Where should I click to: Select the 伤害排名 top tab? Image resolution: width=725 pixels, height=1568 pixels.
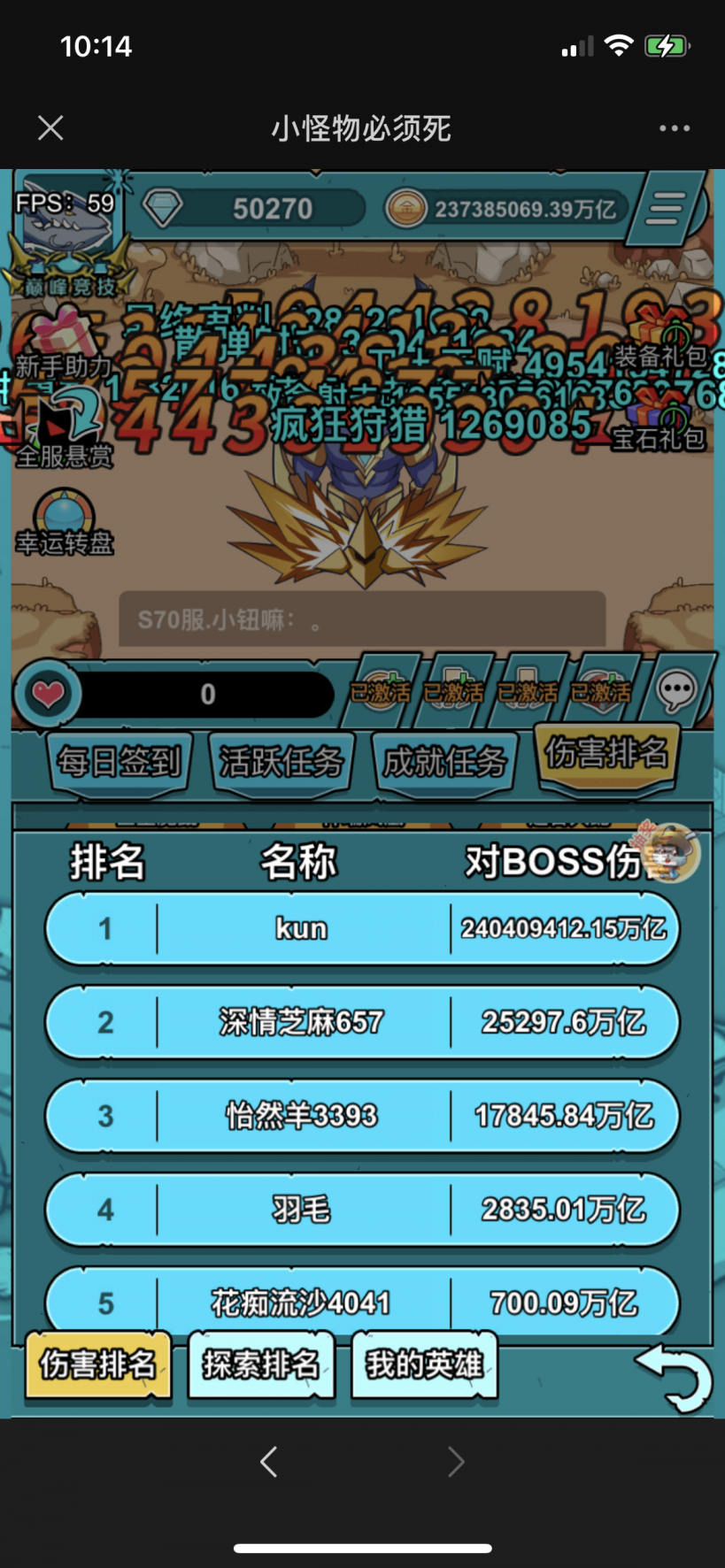[607, 754]
